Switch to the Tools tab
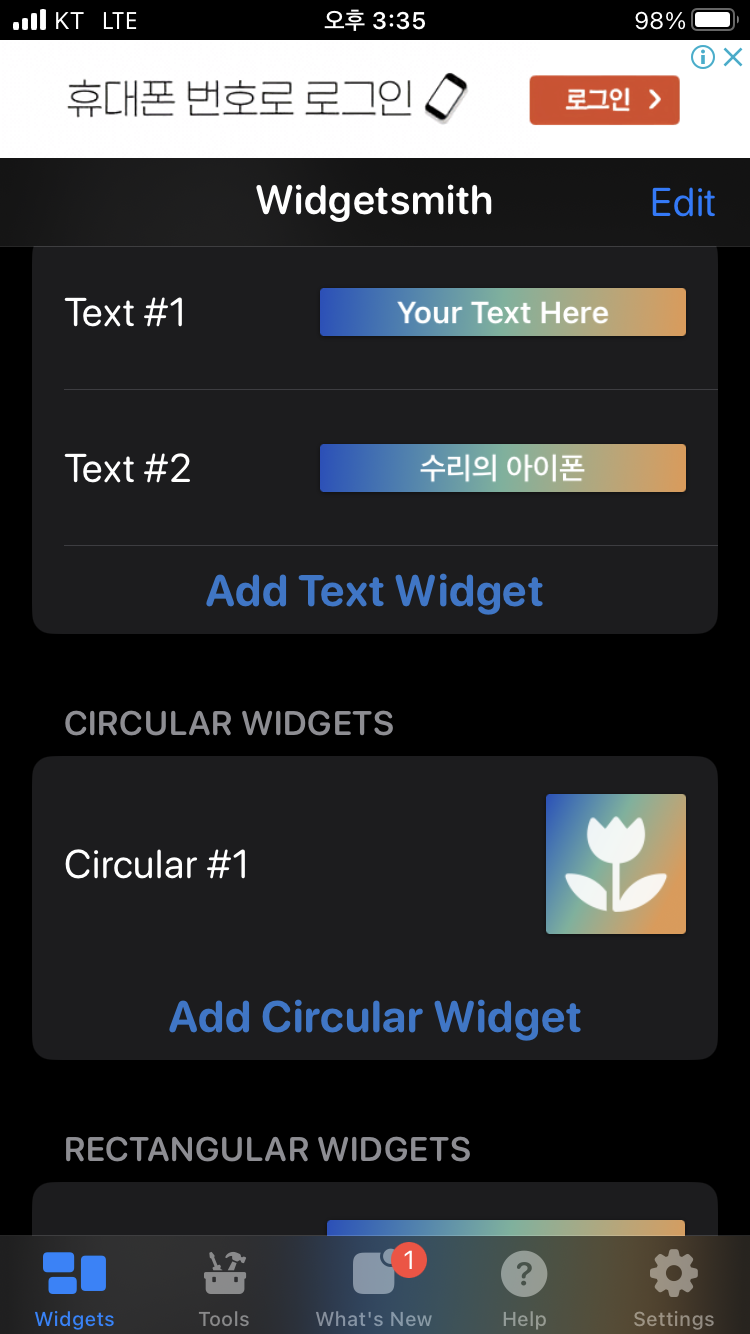 coord(224,1288)
